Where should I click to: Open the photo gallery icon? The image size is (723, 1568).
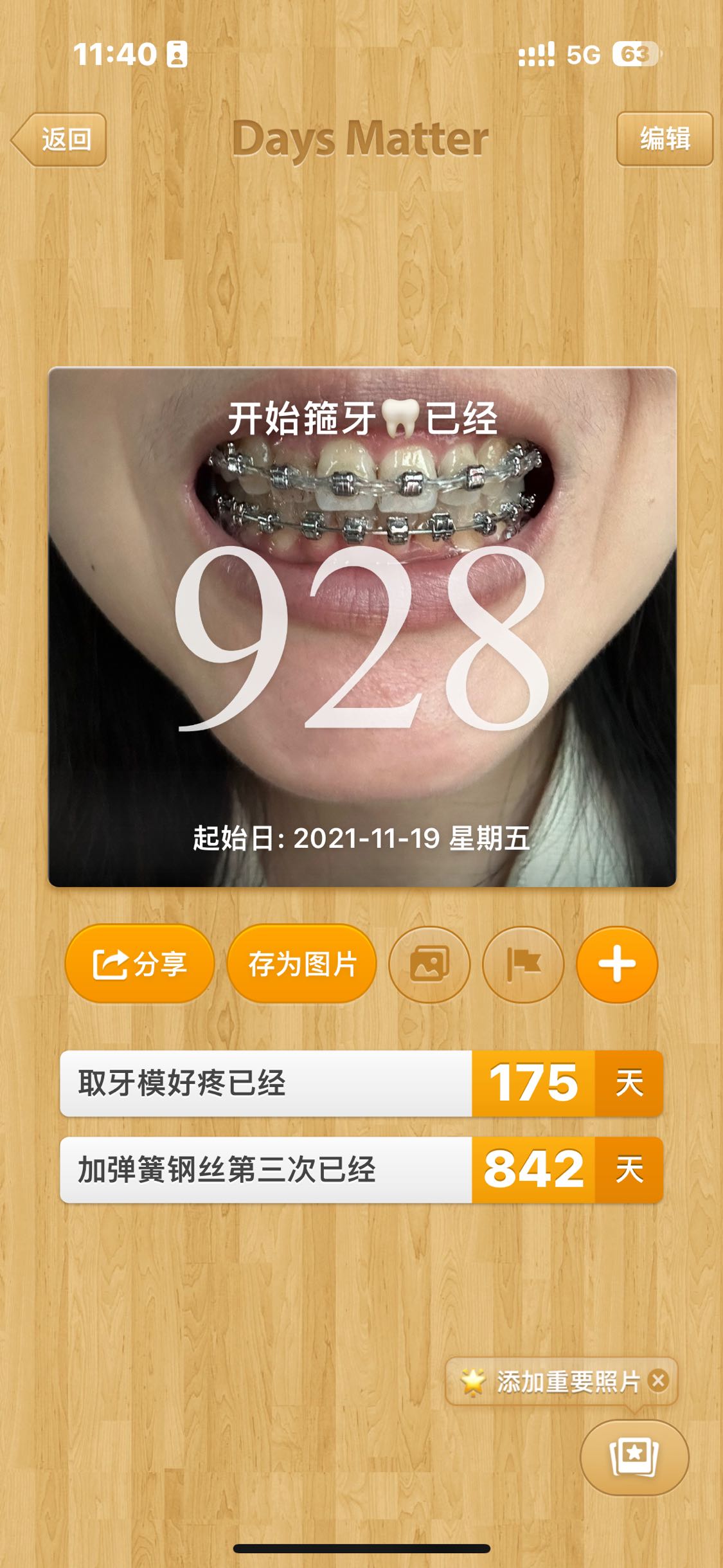click(429, 964)
